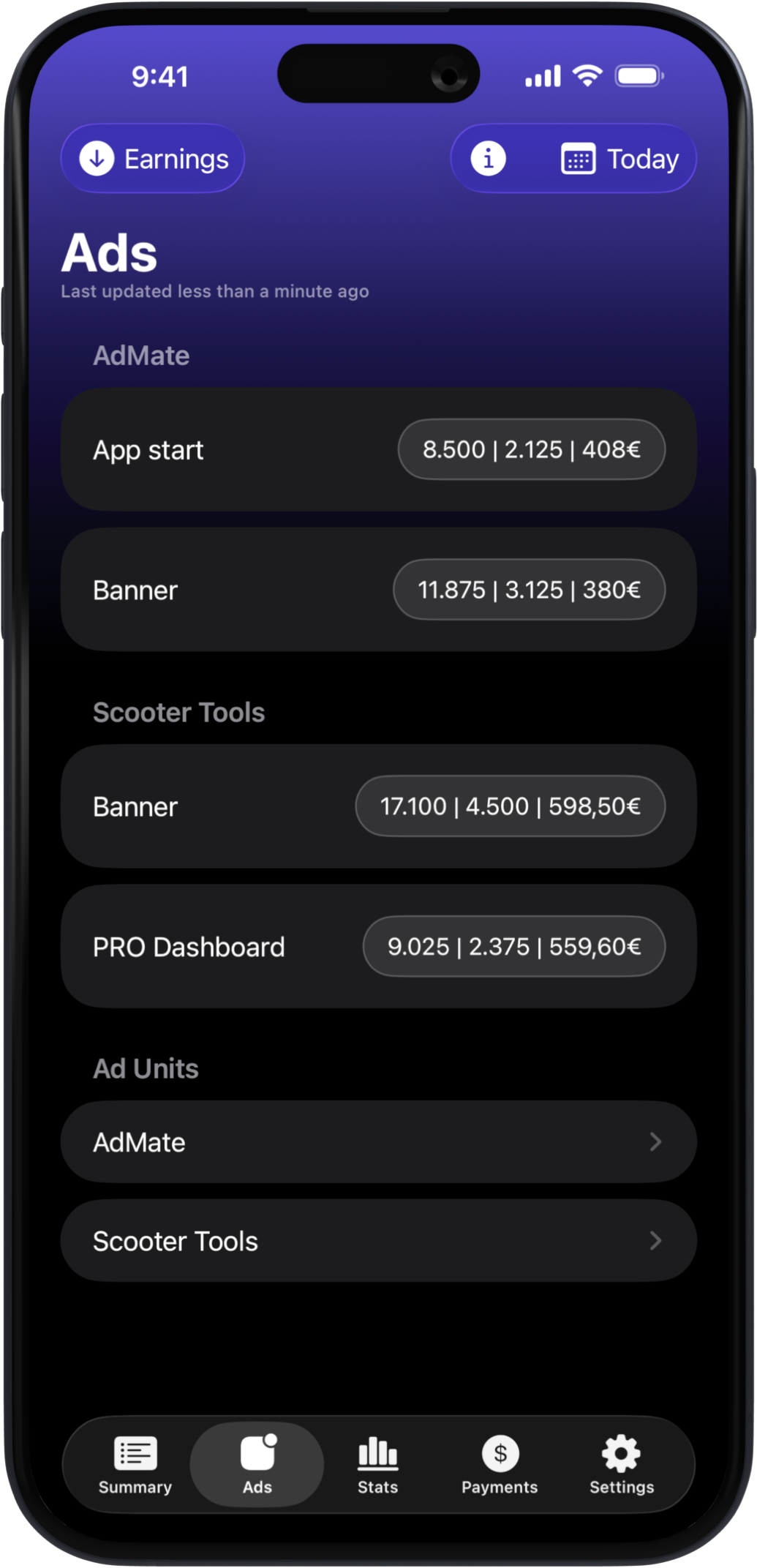Select the Ads tab
Screen dimensions: 757x1568
[257, 1465]
